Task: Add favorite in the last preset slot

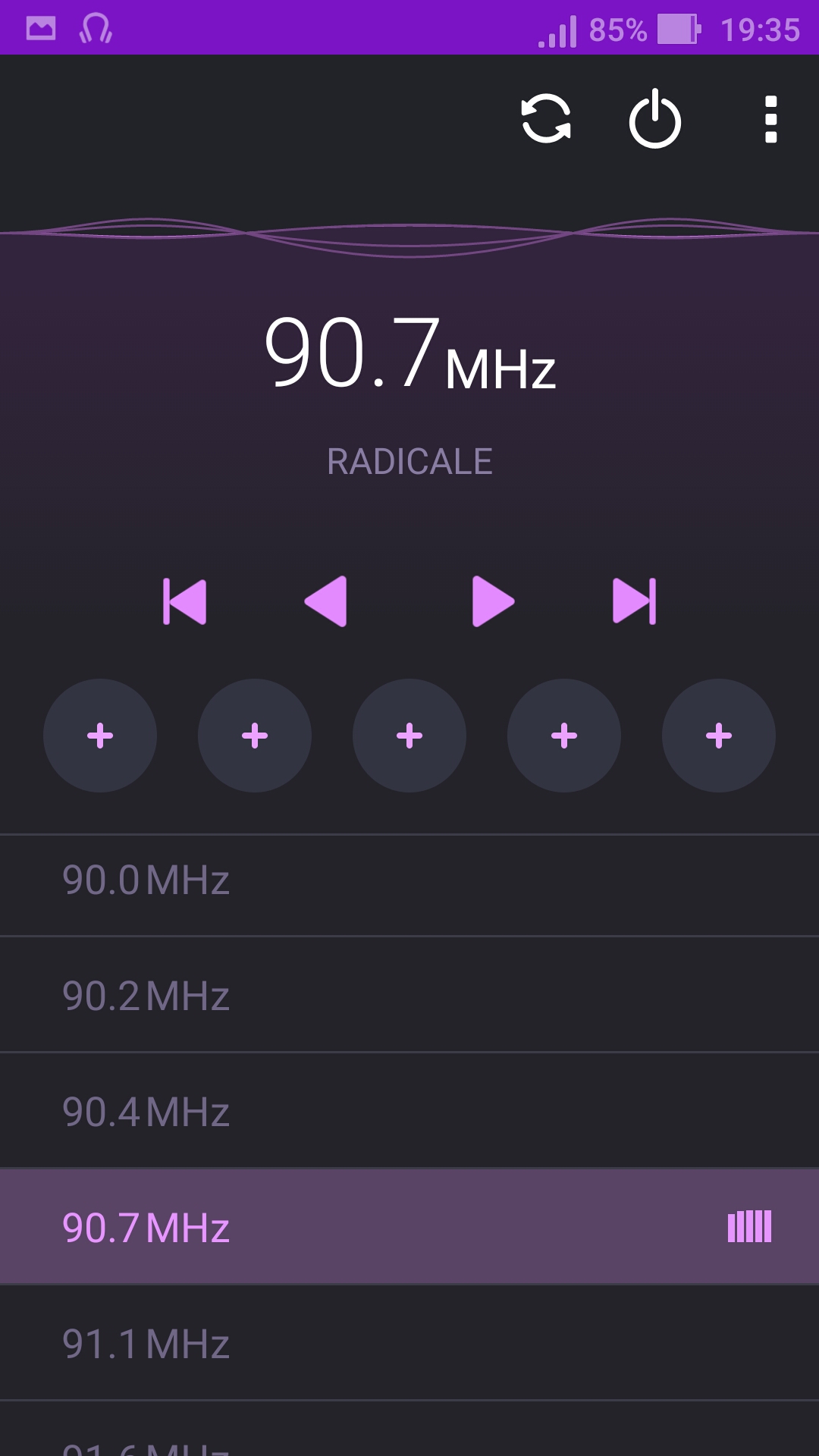Action: click(x=719, y=736)
